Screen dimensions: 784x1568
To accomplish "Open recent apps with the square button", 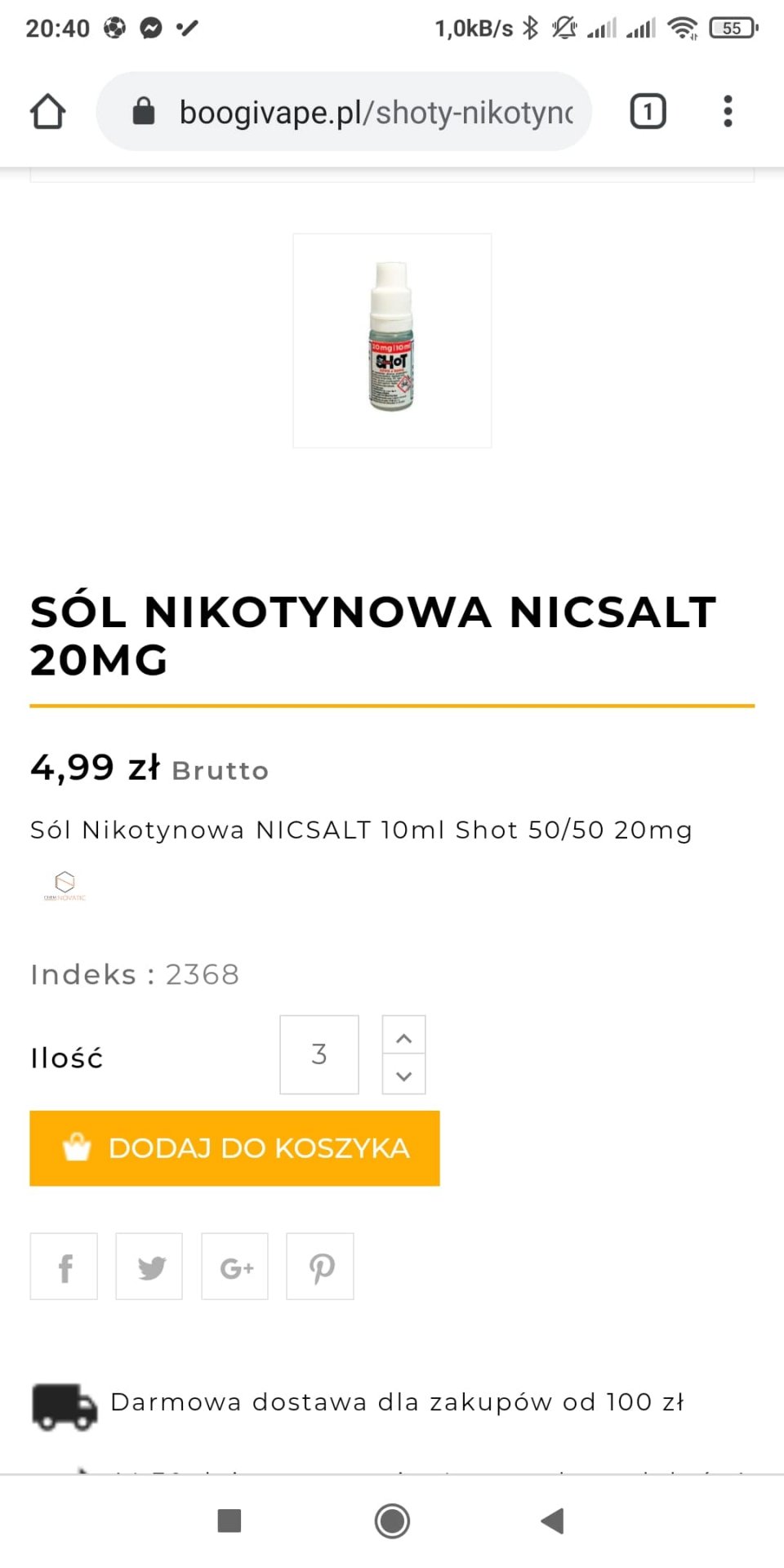I will pos(229,1521).
